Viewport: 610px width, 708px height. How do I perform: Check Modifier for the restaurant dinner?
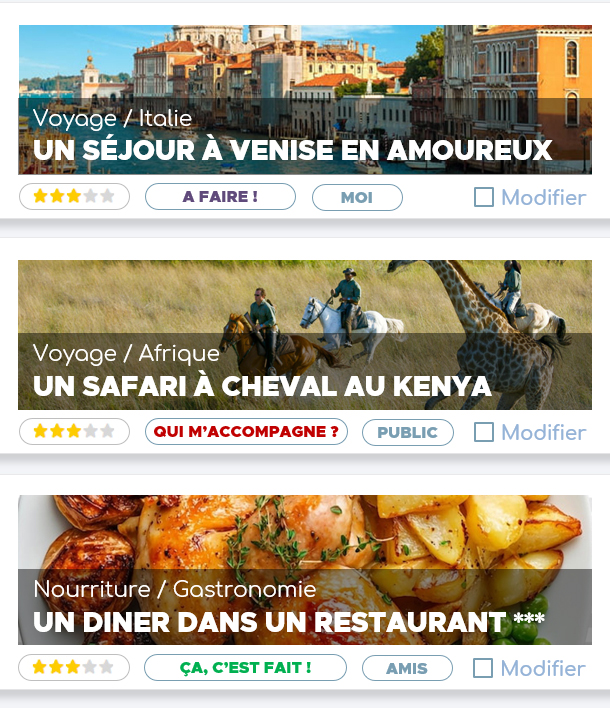[x=484, y=667]
